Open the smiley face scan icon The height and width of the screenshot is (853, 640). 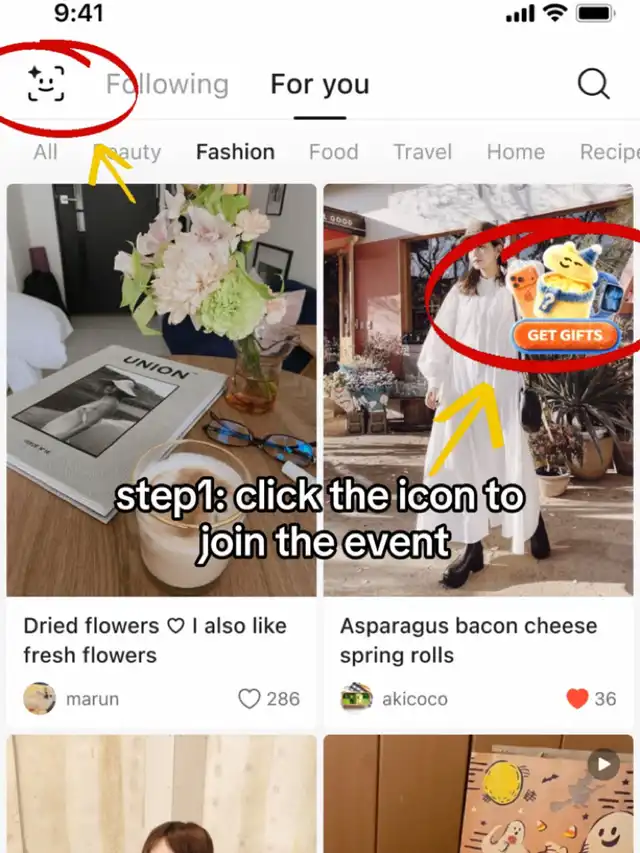(46, 84)
